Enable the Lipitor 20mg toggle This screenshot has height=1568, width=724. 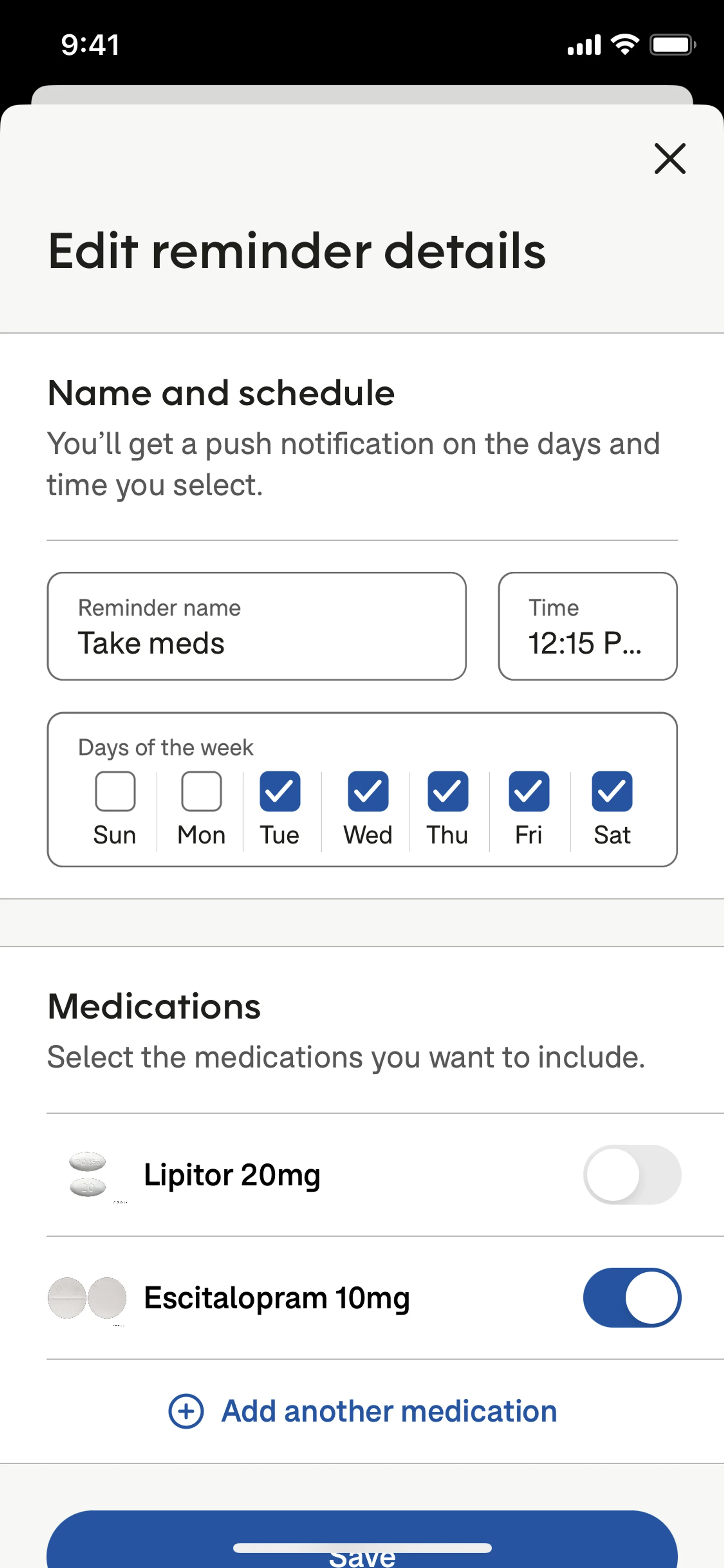[x=632, y=1175]
